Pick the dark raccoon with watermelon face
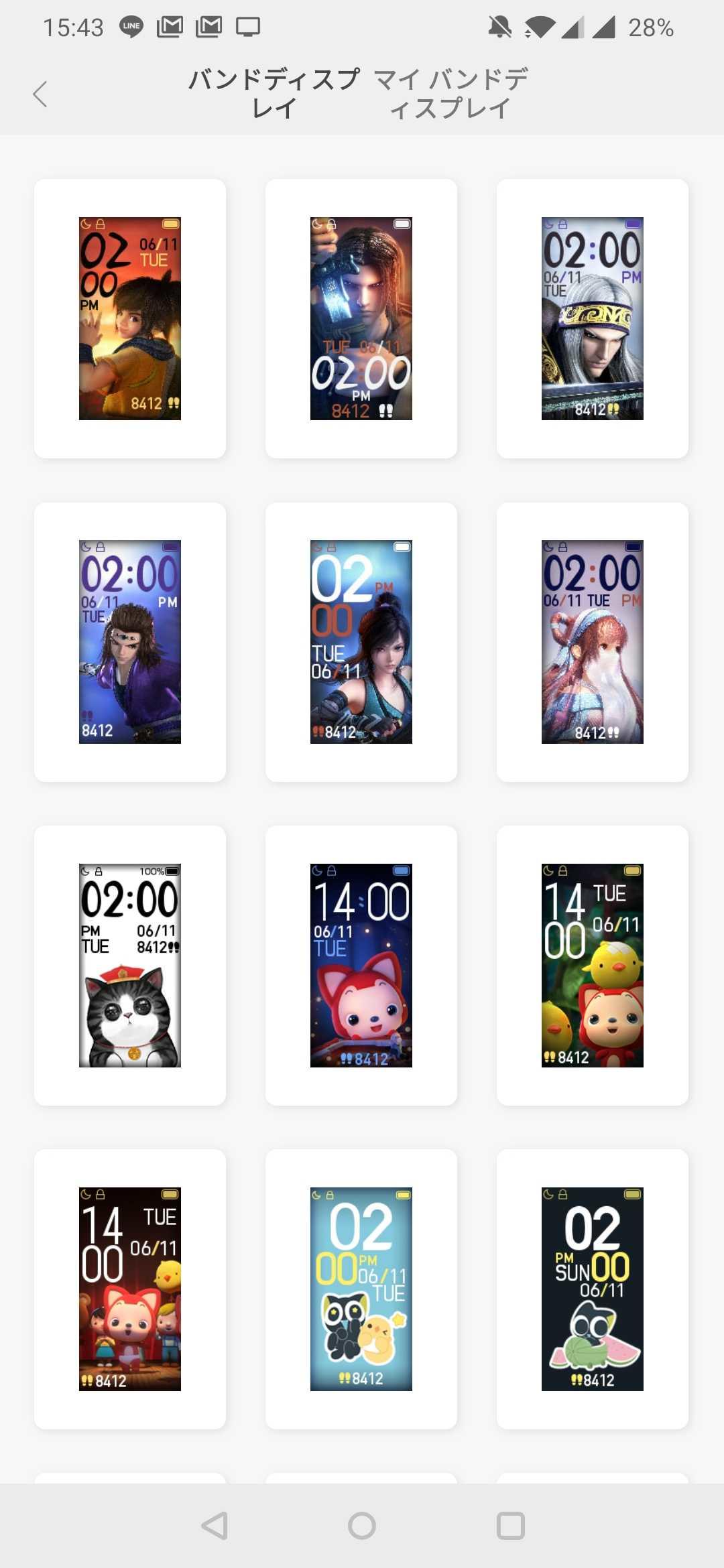 pyautogui.click(x=593, y=1289)
